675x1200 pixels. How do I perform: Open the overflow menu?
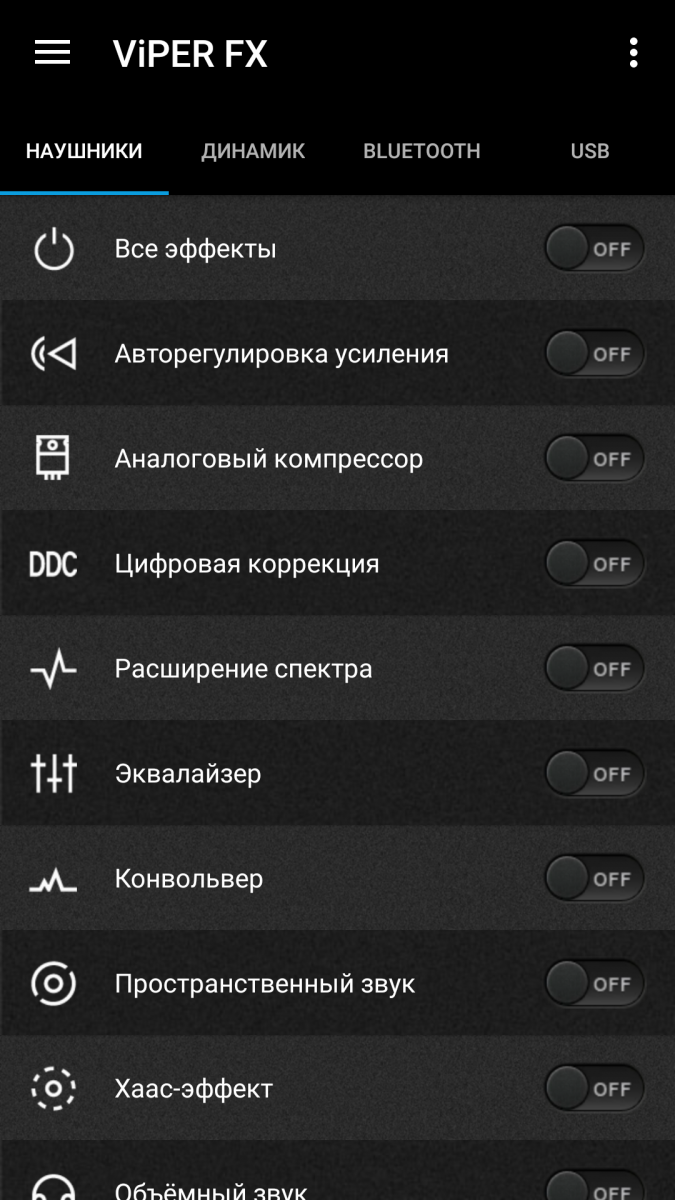tap(633, 53)
